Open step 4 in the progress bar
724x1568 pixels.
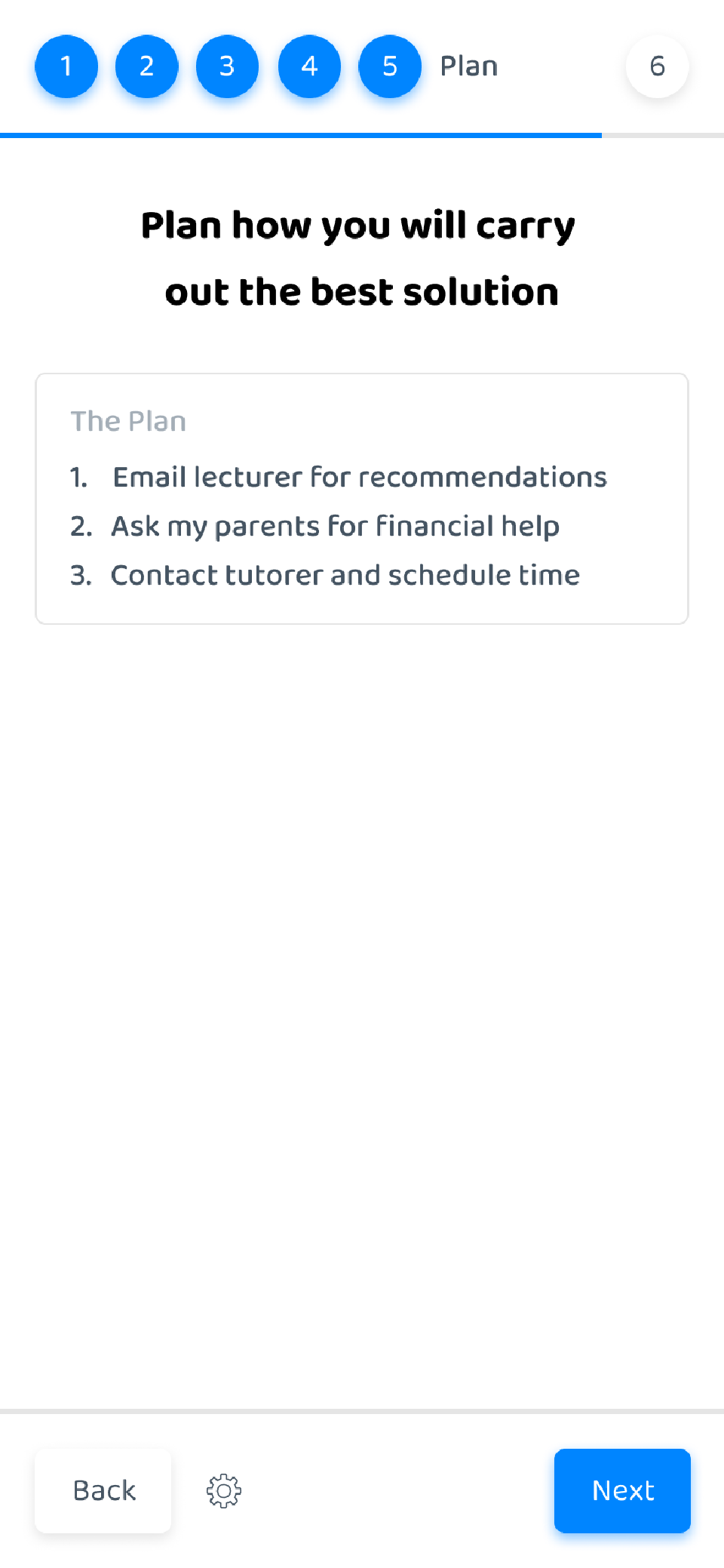[x=309, y=66]
